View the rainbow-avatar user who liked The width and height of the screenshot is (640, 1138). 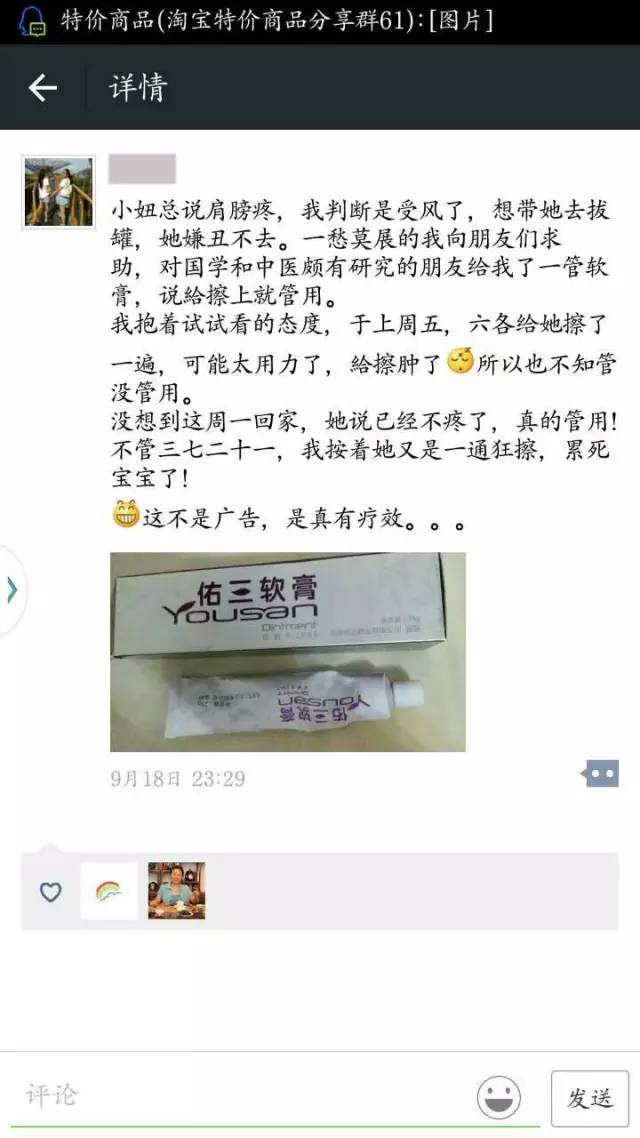pos(108,891)
